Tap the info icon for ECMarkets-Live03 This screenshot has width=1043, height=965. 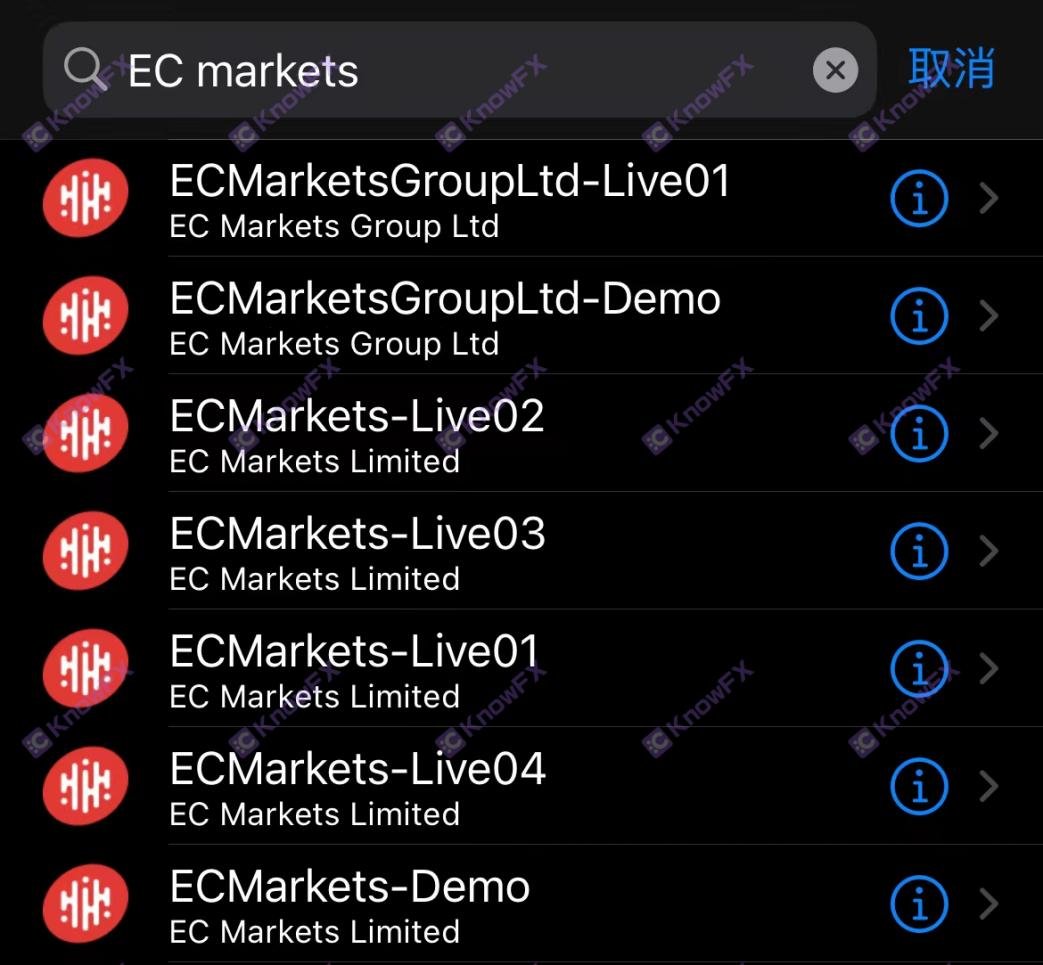click(x=918, y=551)
